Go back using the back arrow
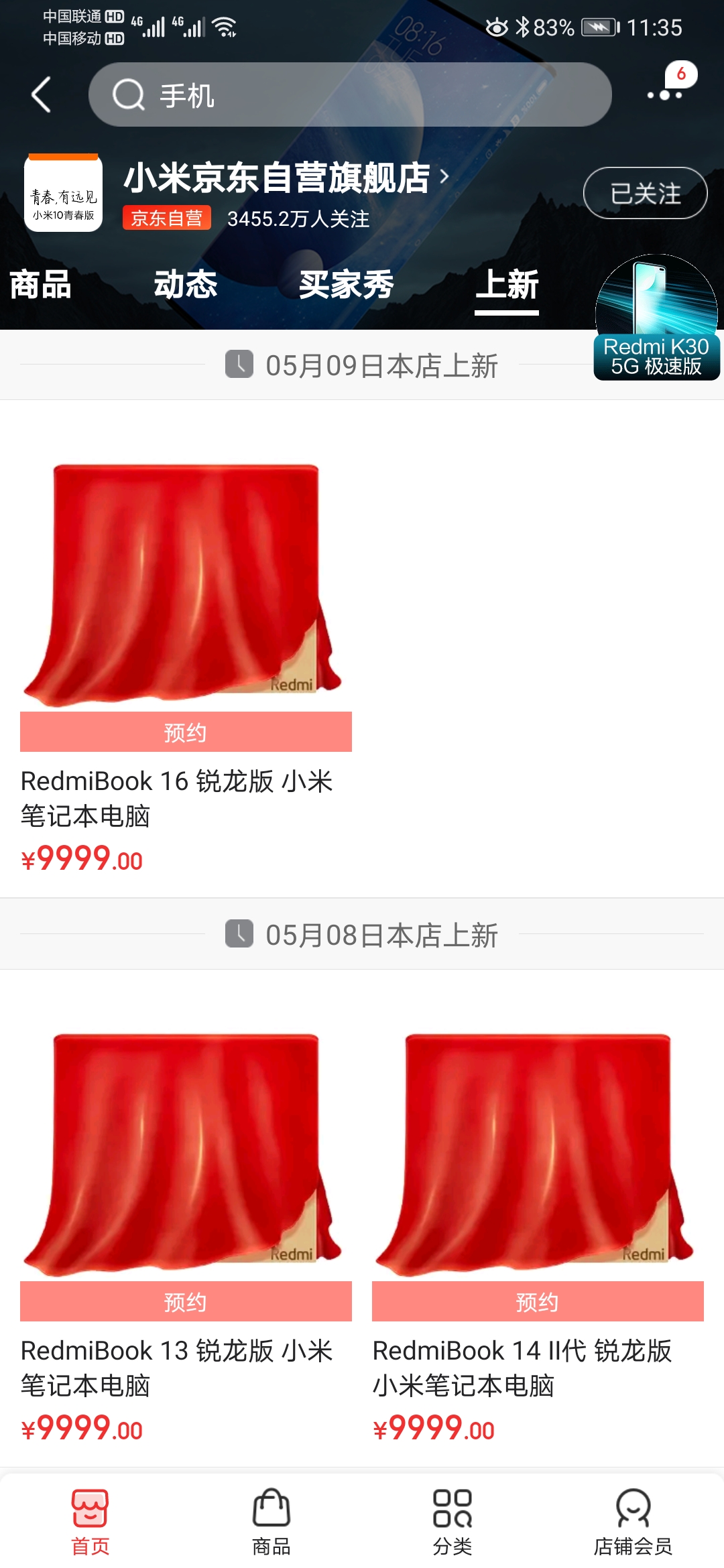724x1568 pixels. pos(42,94)
